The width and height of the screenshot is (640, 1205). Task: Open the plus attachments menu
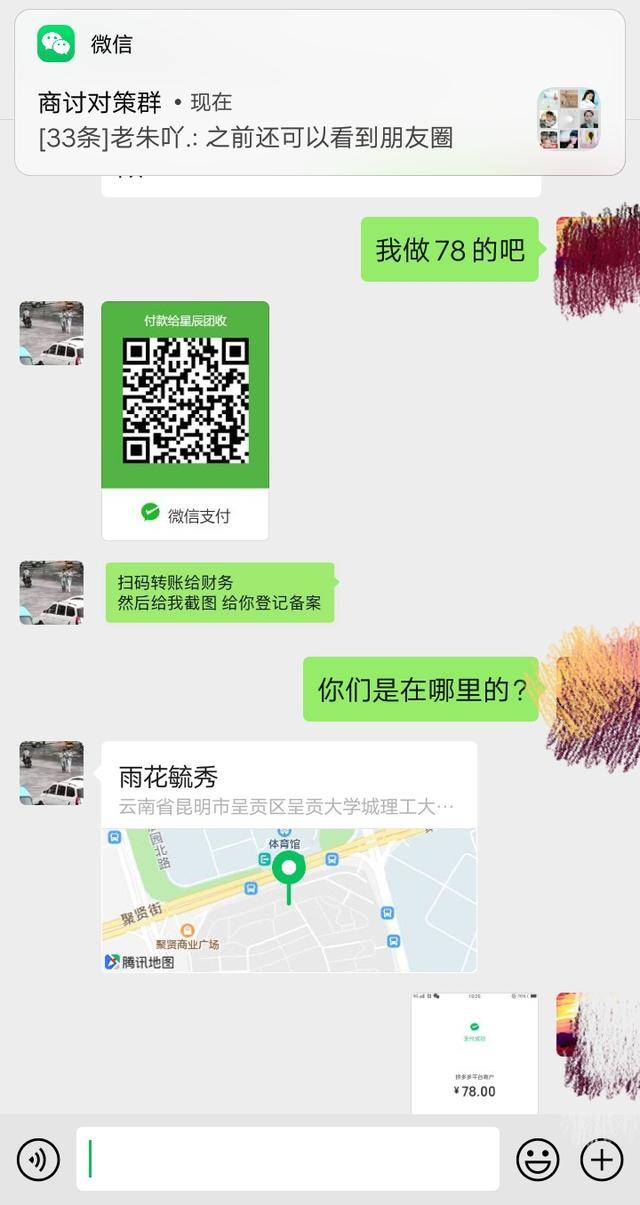click(602, 1160)
